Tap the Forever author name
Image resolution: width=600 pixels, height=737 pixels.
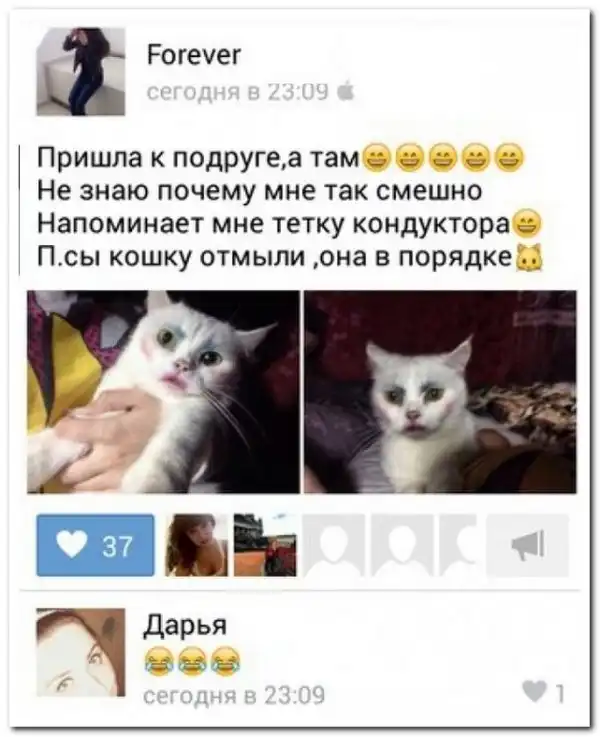193,55
